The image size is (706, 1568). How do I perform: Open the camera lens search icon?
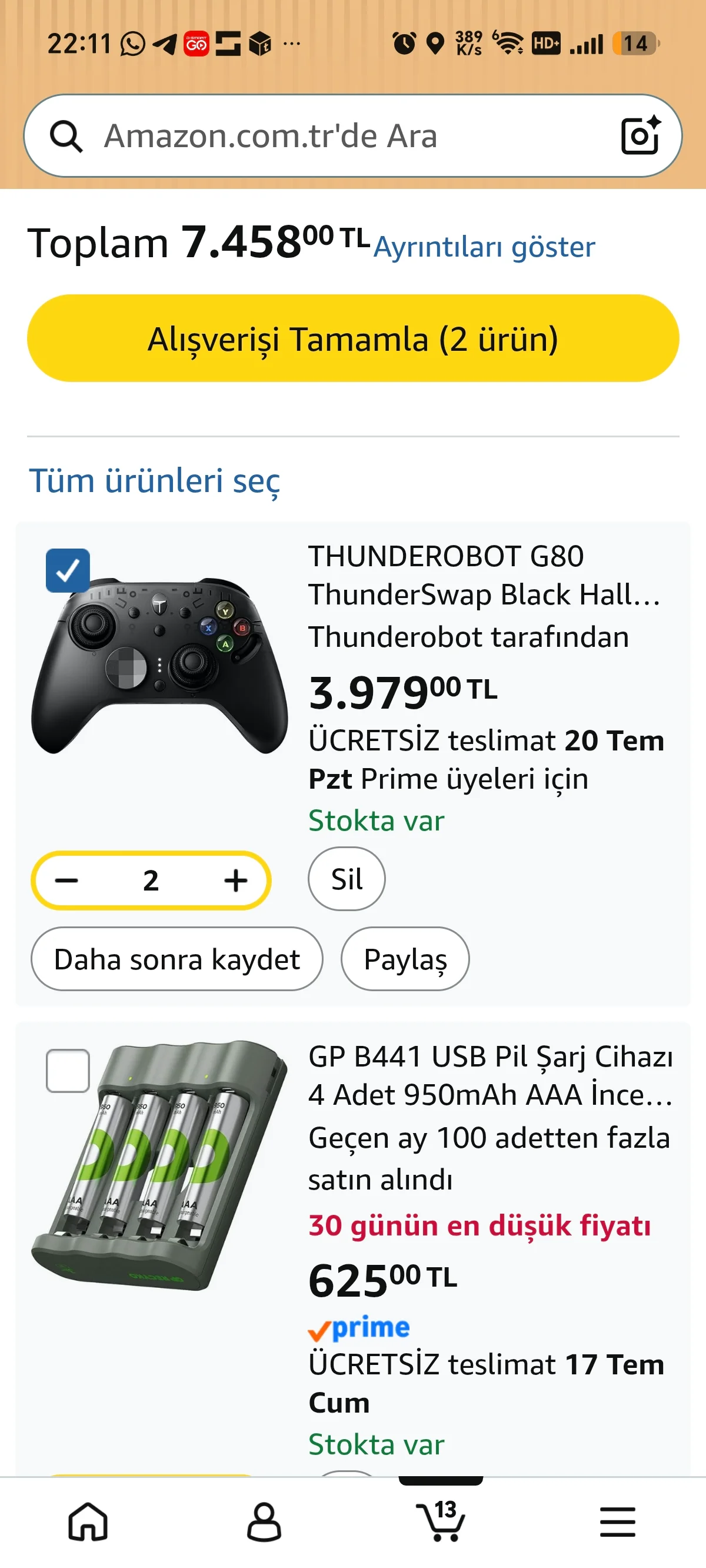pyautogui.click(x=640, y=135)
